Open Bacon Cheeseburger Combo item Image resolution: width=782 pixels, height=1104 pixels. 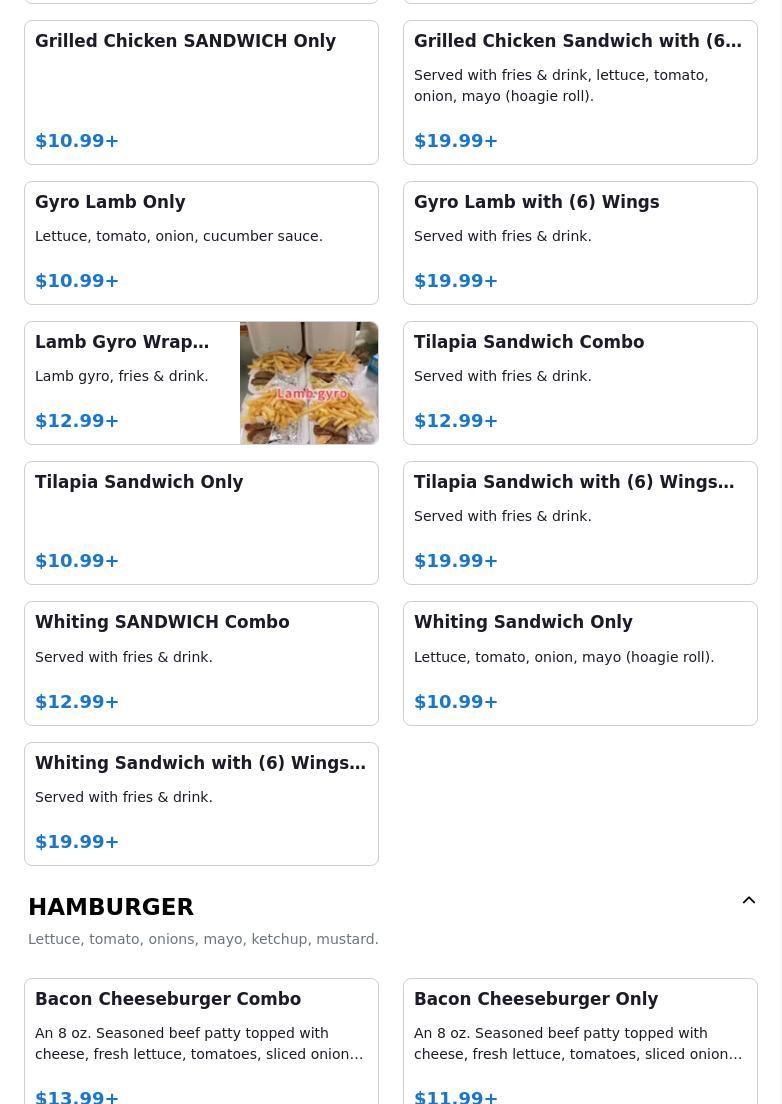coord(201,1040)
